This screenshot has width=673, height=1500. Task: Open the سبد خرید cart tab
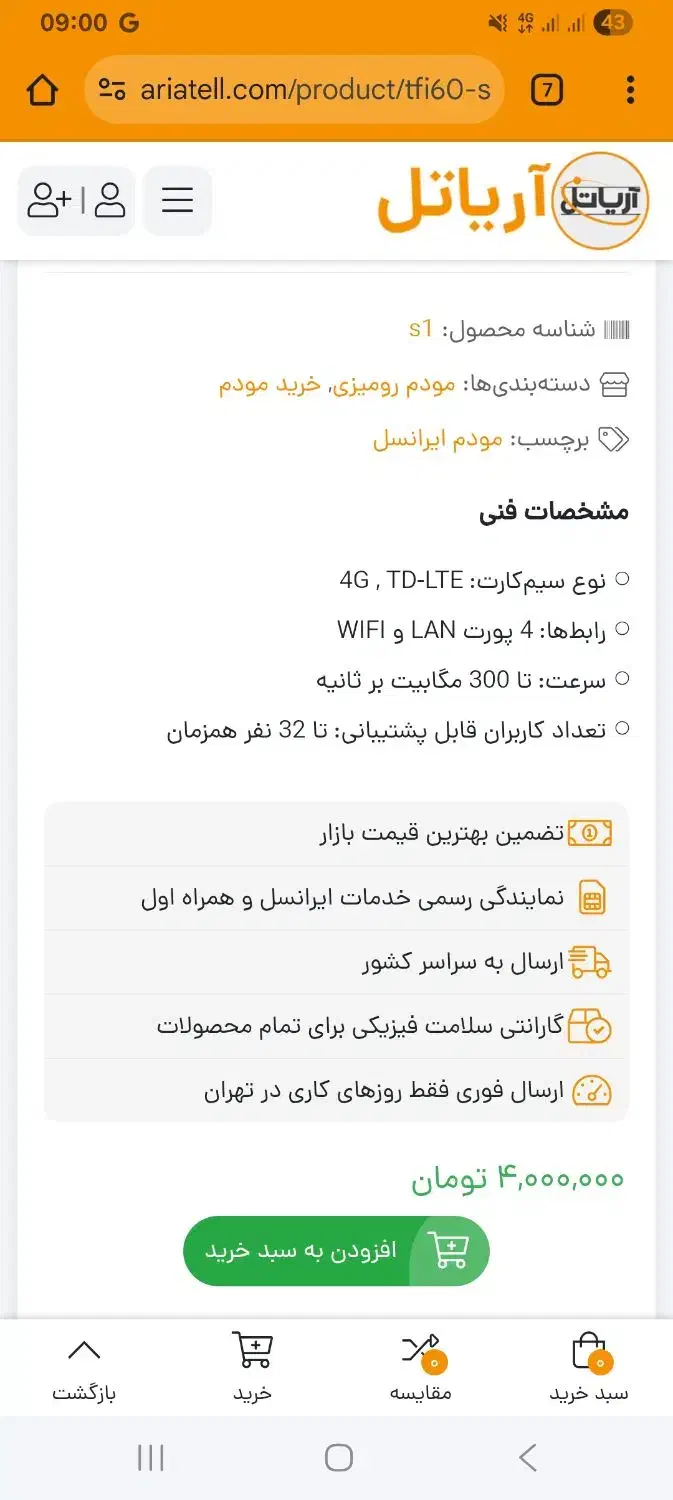click(589, 1368)
